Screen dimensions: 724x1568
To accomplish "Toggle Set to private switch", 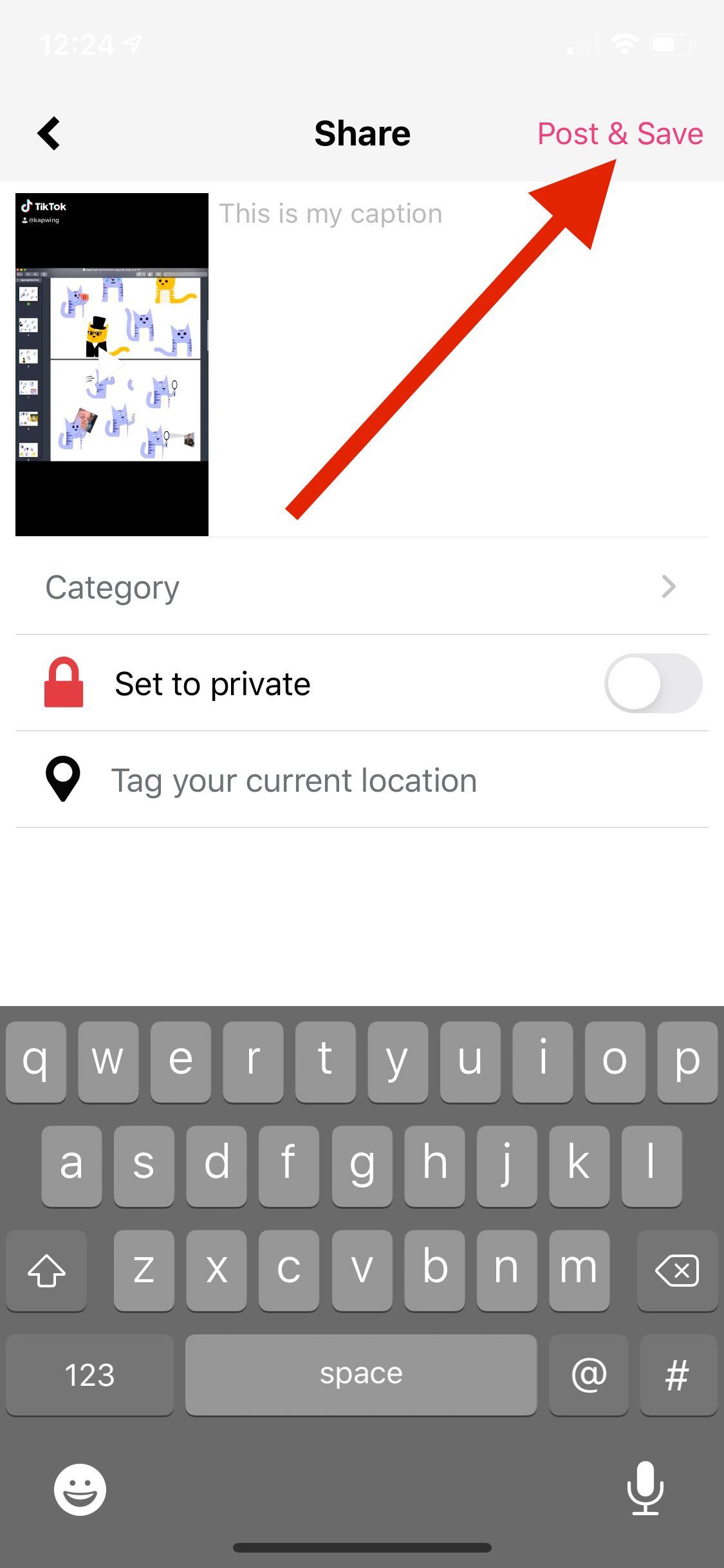I will coord(653,683).
